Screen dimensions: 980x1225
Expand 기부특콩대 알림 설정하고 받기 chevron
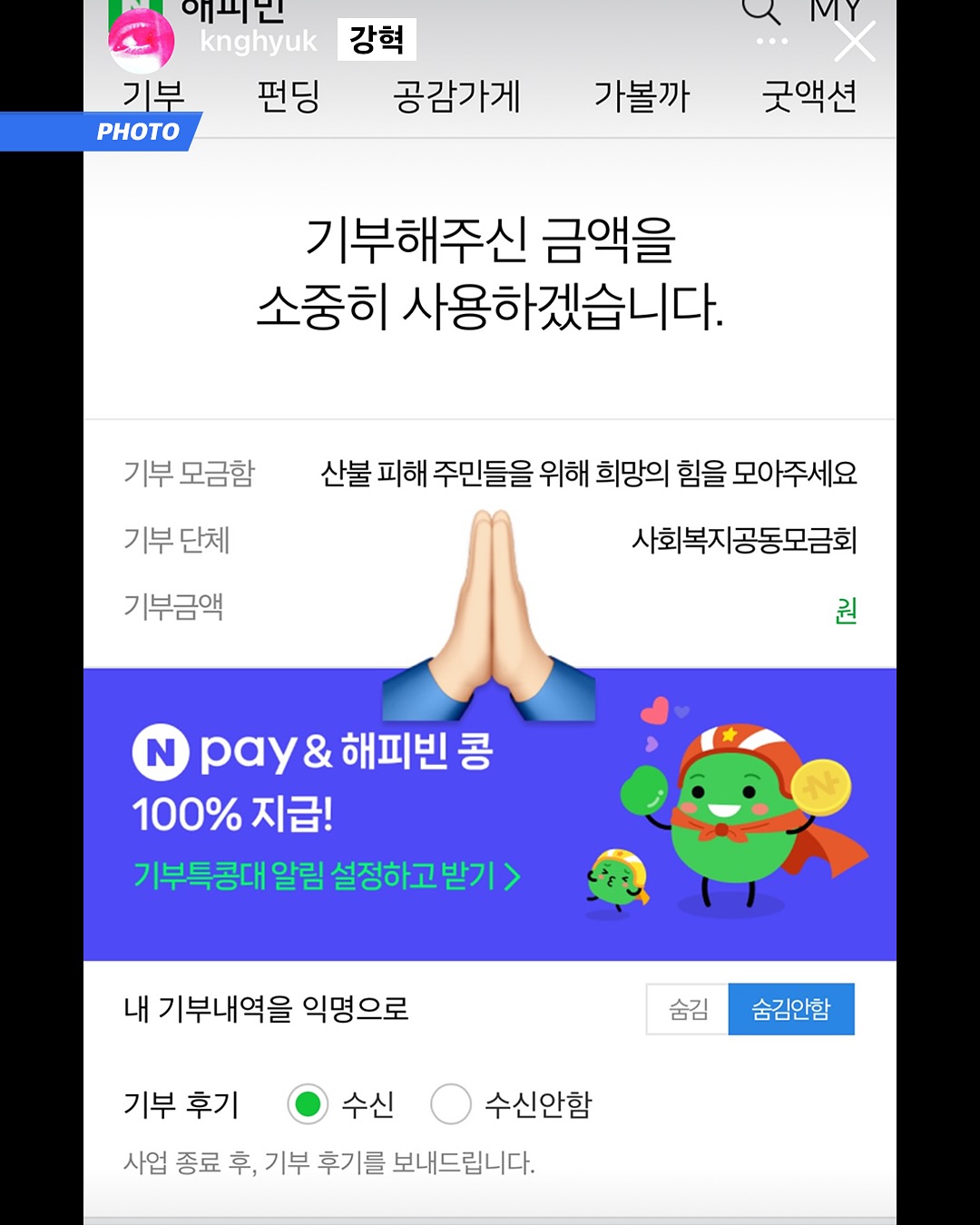[513, 876]
